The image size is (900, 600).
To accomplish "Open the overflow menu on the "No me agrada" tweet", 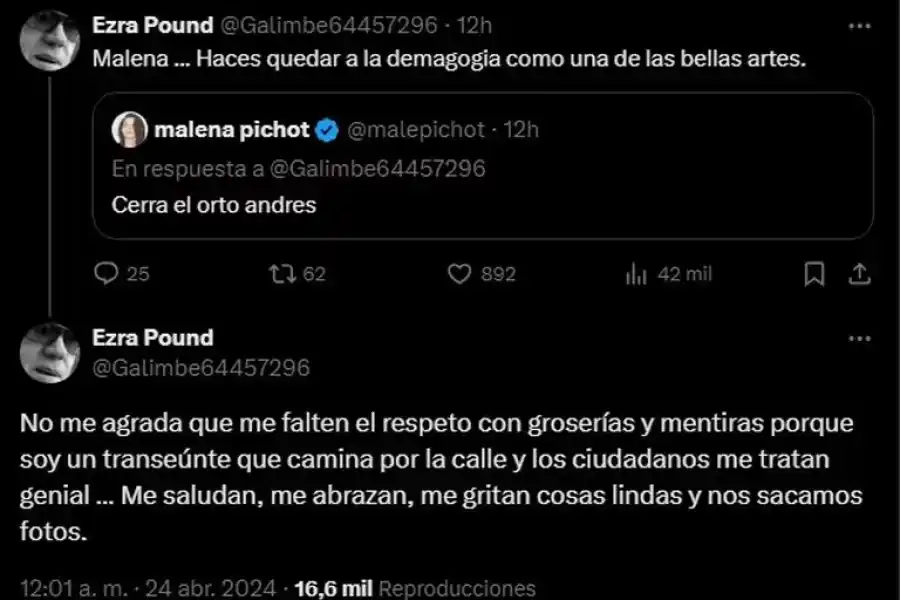I will tap(859, 338).
